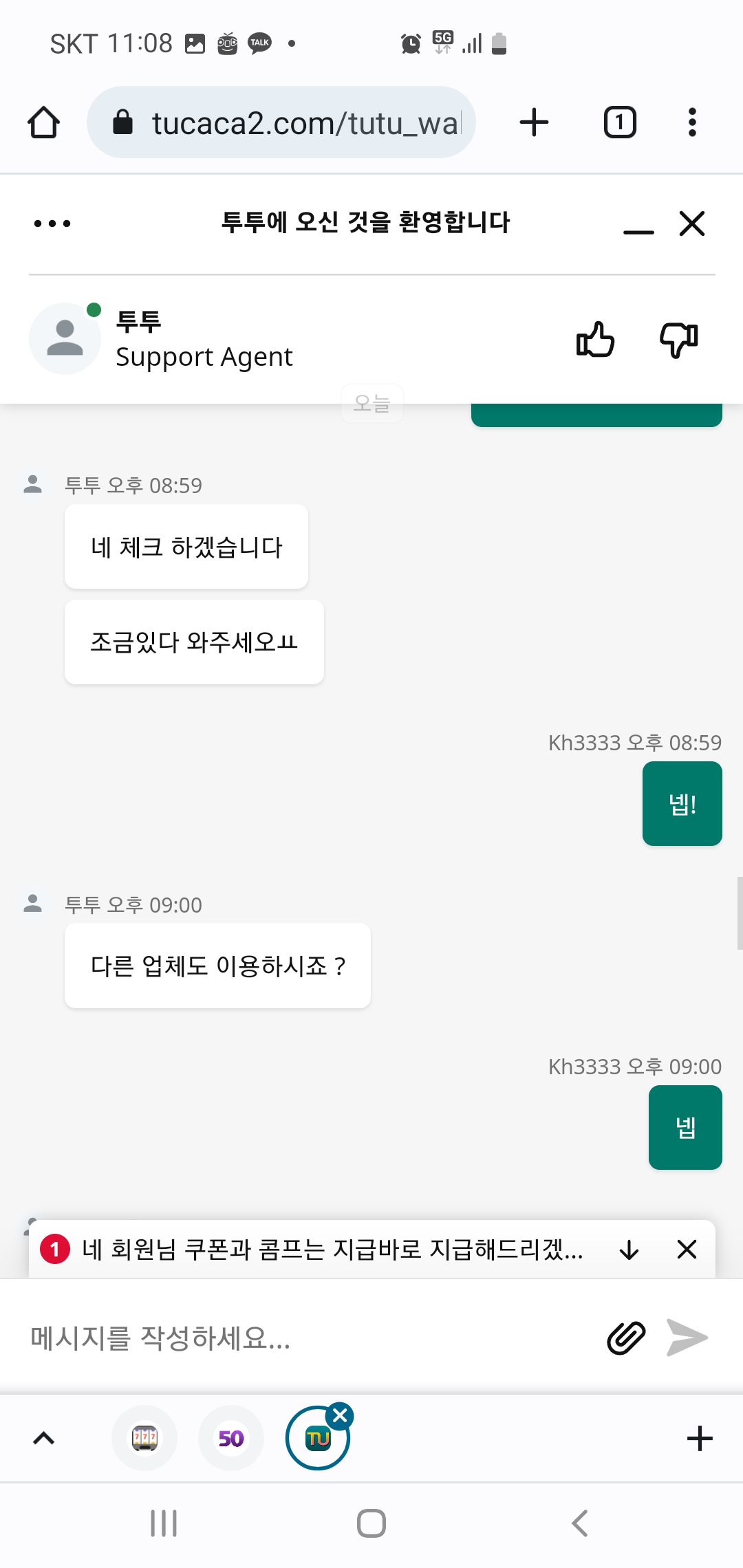This screenshot has width=743, height=1568.
Task: Remove the TU shortcut with its X badge
Action: tap(340, 1415)
